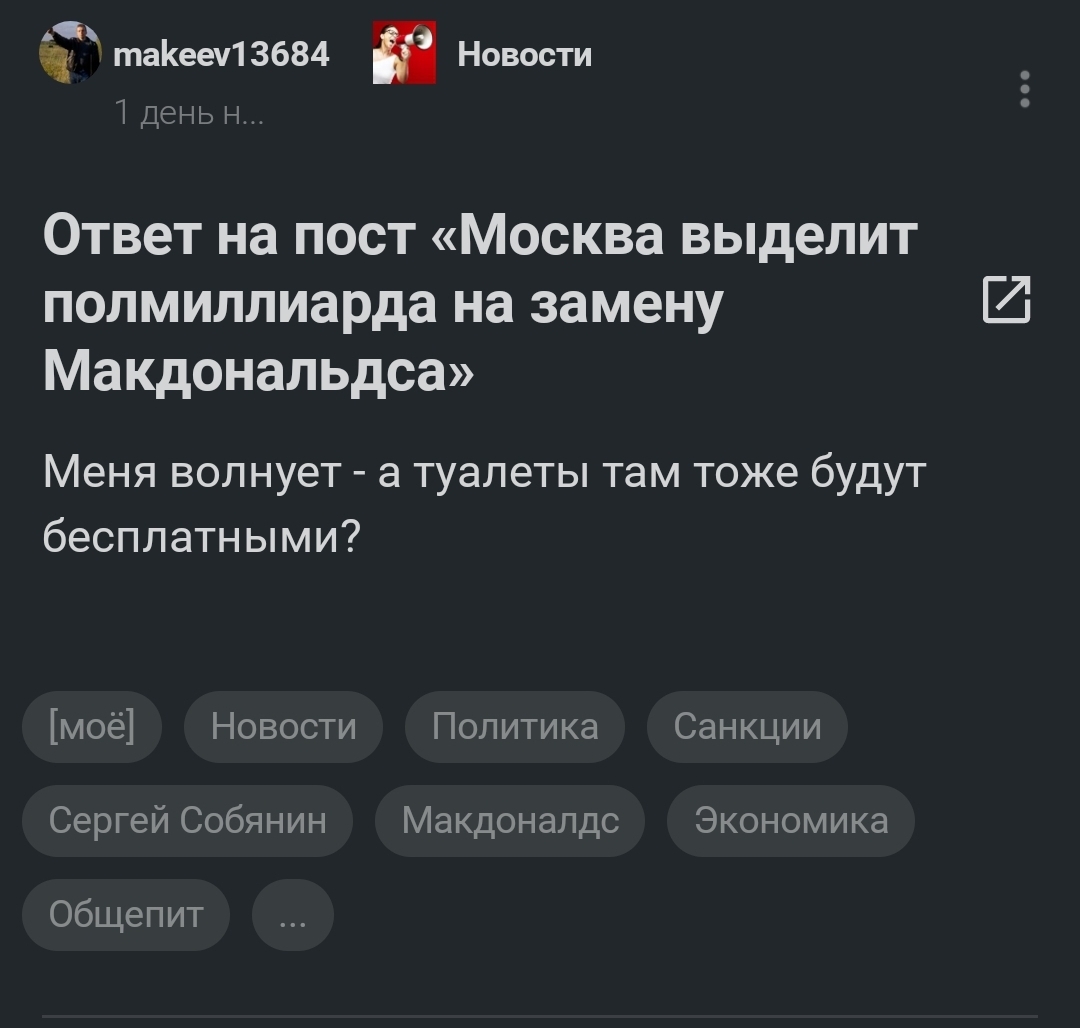Open the Макдоналдс tag
1080x1028 pixels.
coord(510,821)
